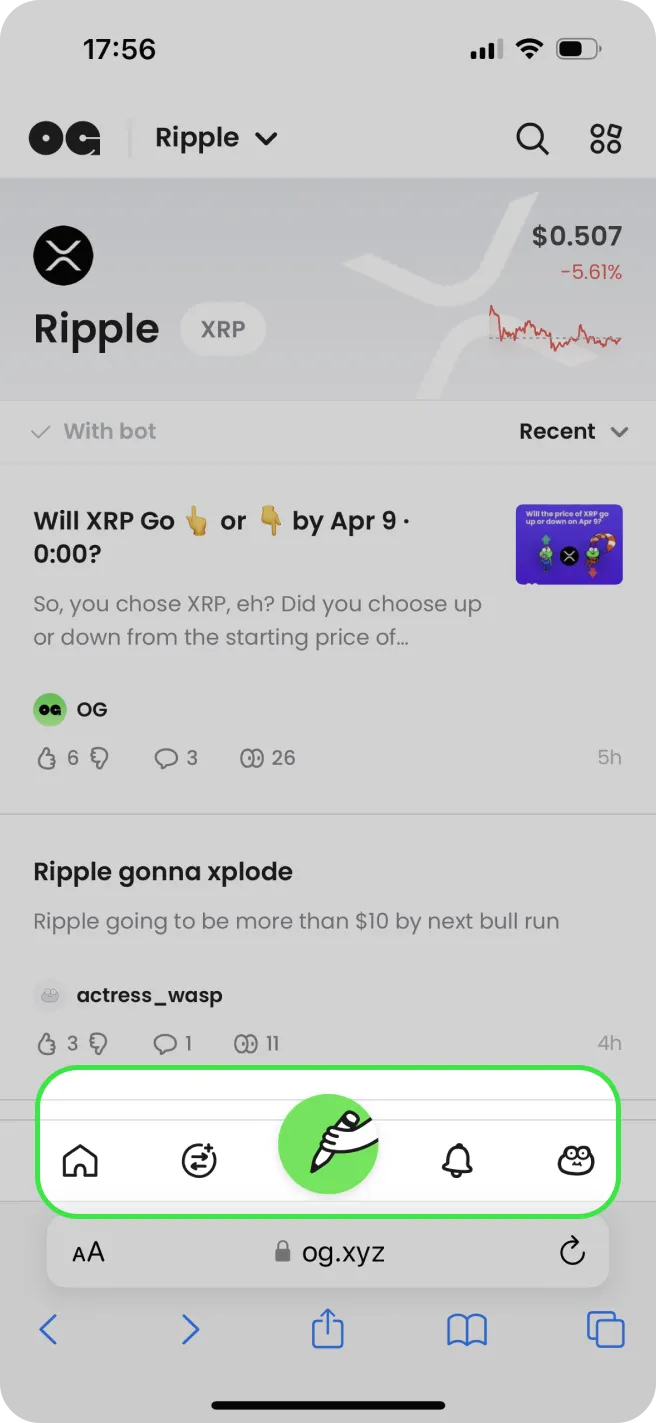Image resolution: width=656 pixels, height=1423 pixels.
Task: Open the Will XRP Go post
Action: (222, 536)
